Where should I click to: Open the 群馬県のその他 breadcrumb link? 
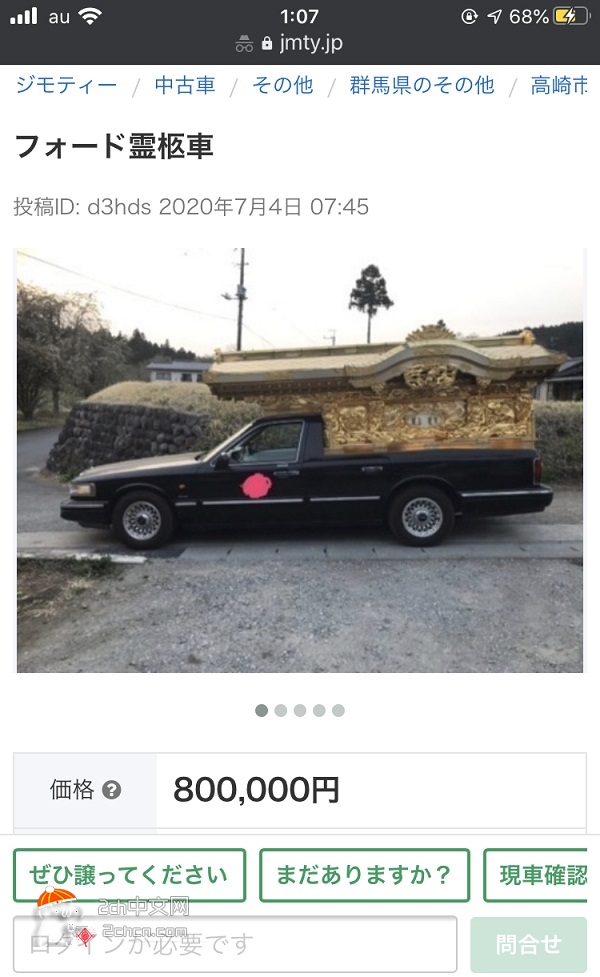click(422, 85)
